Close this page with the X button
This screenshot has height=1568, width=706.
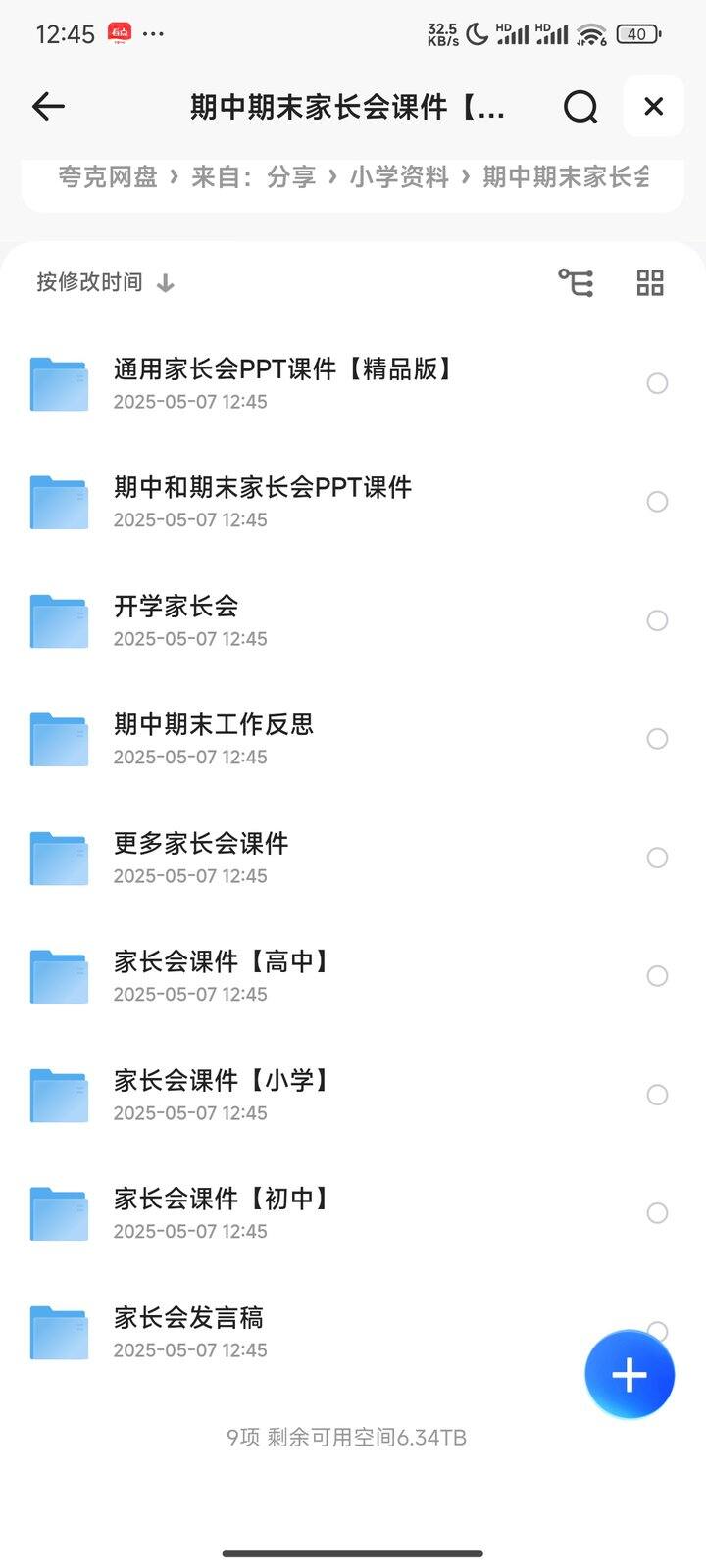point(654,106)
